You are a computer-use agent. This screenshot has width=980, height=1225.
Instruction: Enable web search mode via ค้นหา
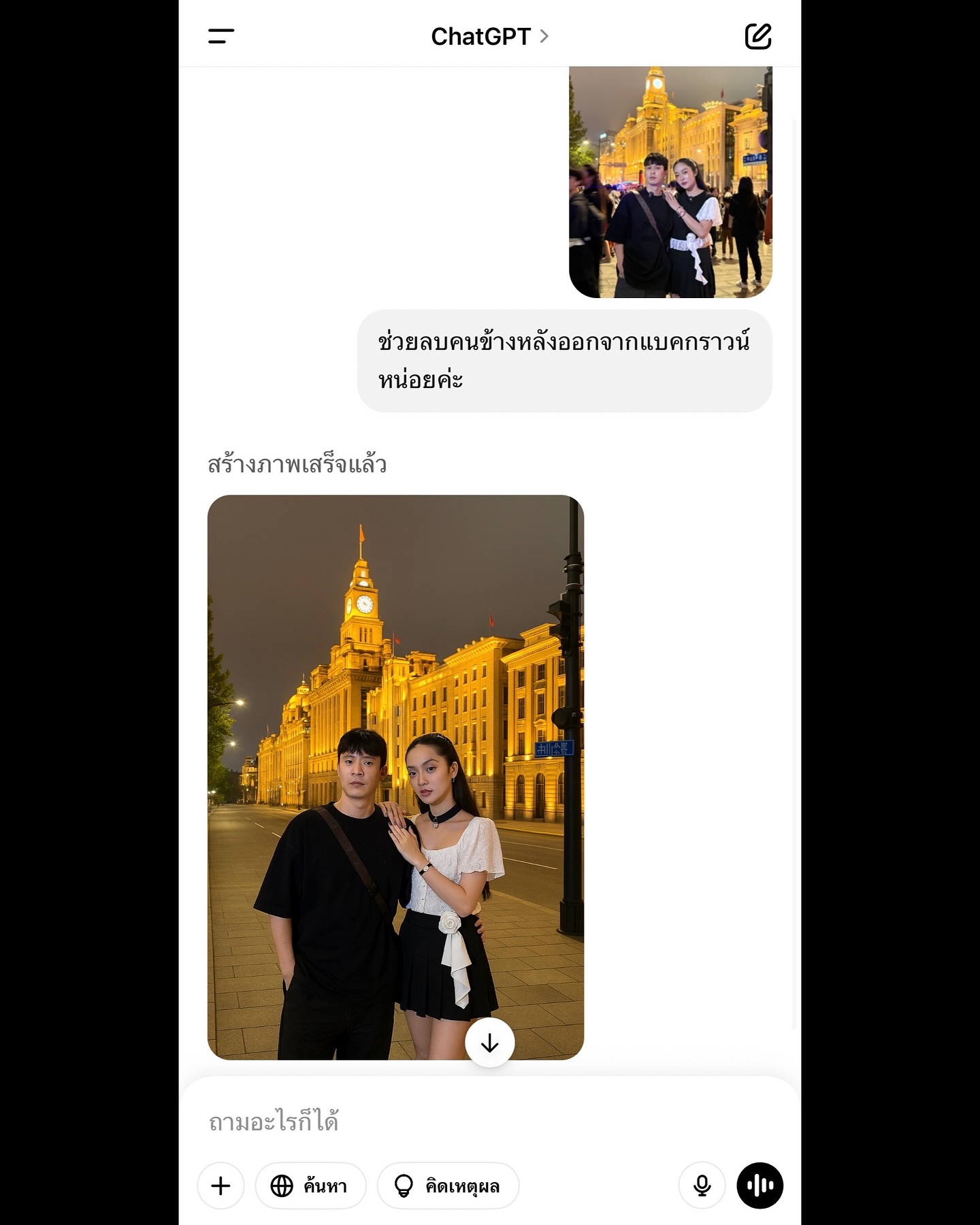pos(311,1184)
